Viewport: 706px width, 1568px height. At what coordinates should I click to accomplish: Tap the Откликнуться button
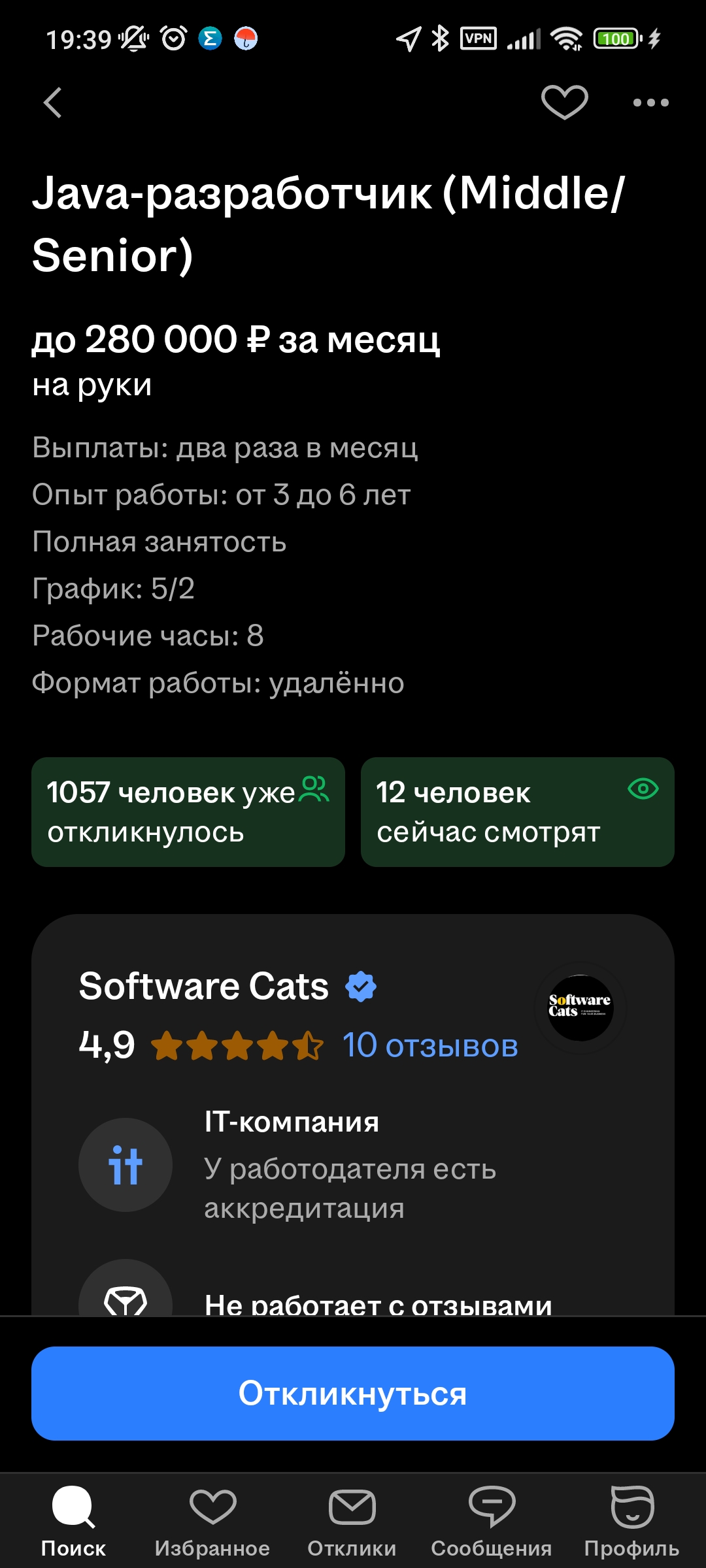(x=353, y=1394)
